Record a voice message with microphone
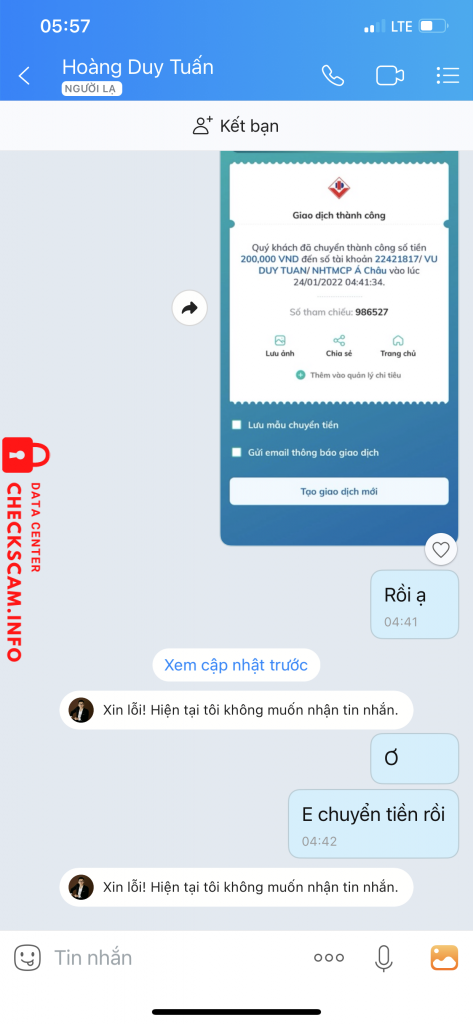473x1024 pixels. pos(383,958)
